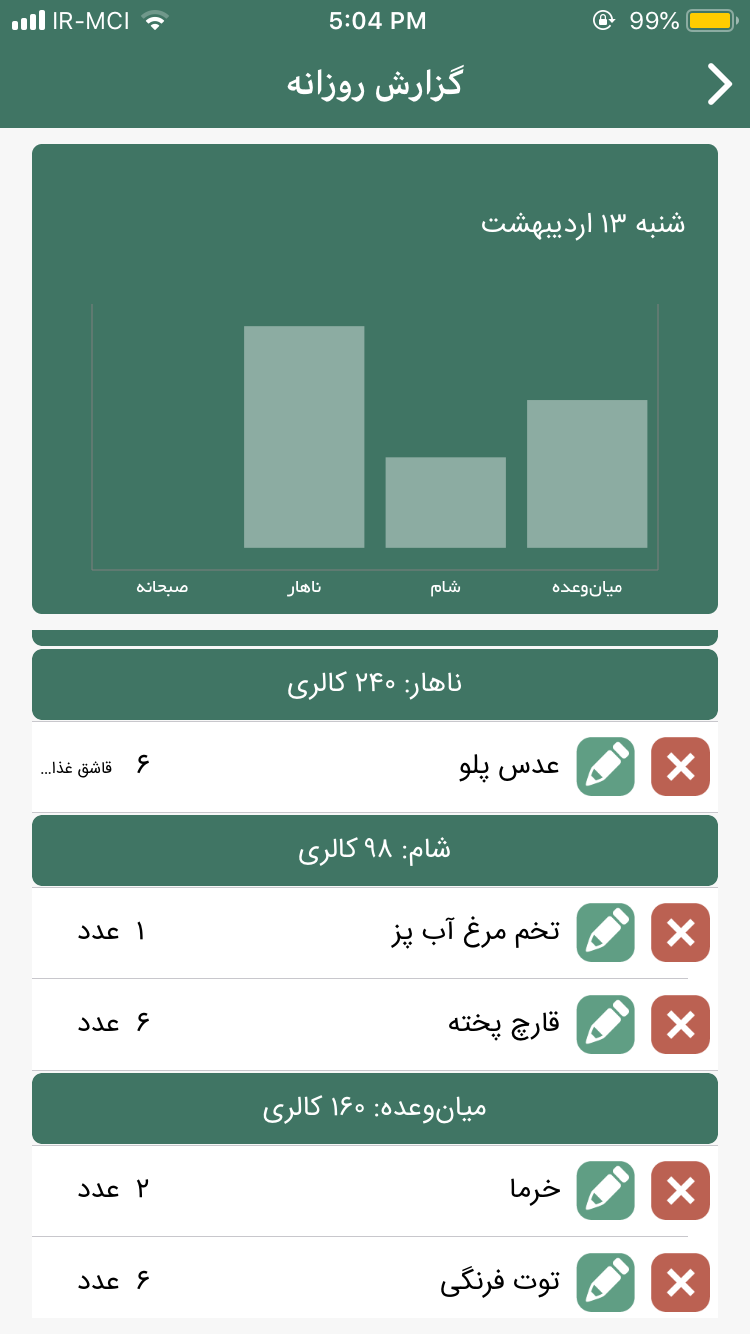The width and height of the screenshot is (750, 1334).
Task: Edit the عدس پلو entry
Action: click(x=605, y=767)
